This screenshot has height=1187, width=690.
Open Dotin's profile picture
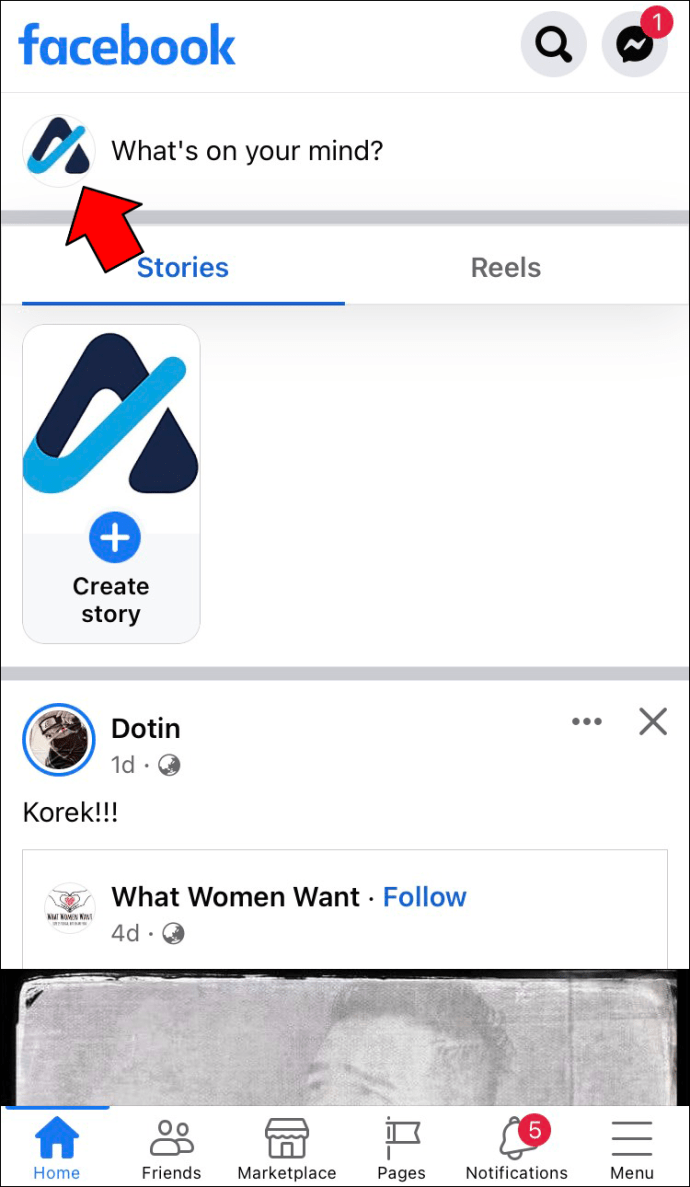coord(59,740)
